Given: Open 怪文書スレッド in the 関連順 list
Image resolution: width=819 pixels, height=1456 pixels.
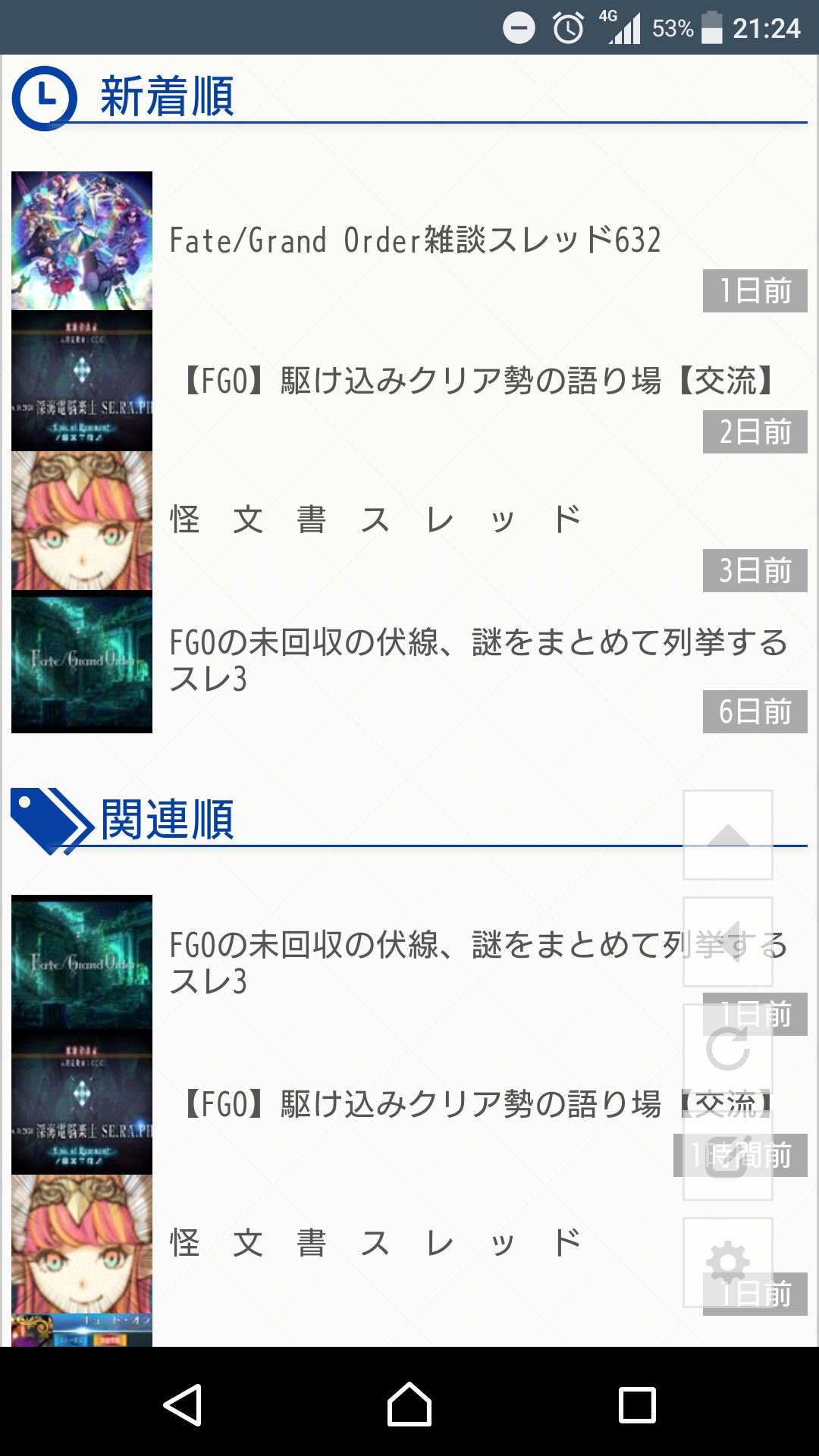Looking at the screenshot, I should [375, 1244].
